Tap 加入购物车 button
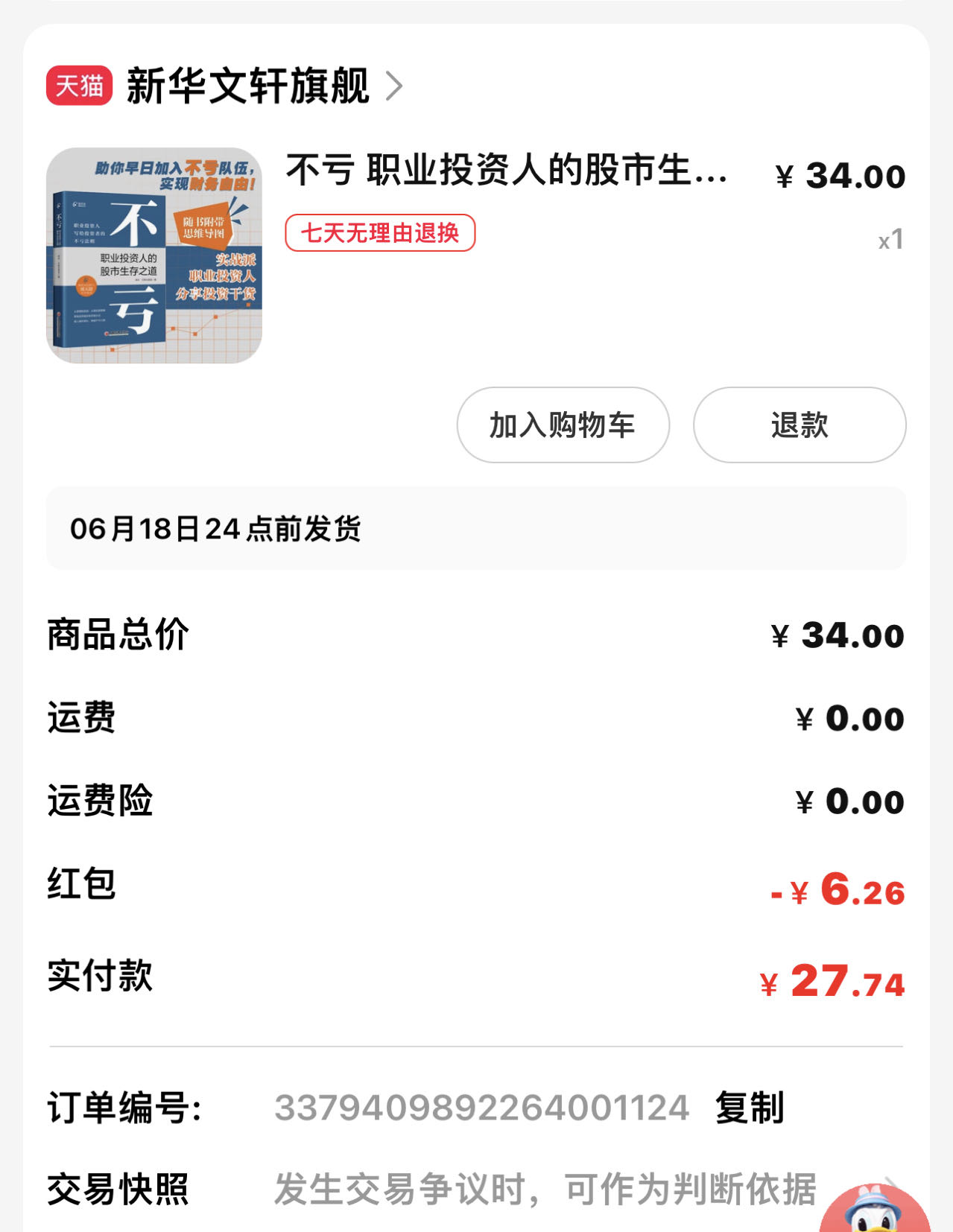953x1232 pixels. pyautogui.click(x=563, y=425)
